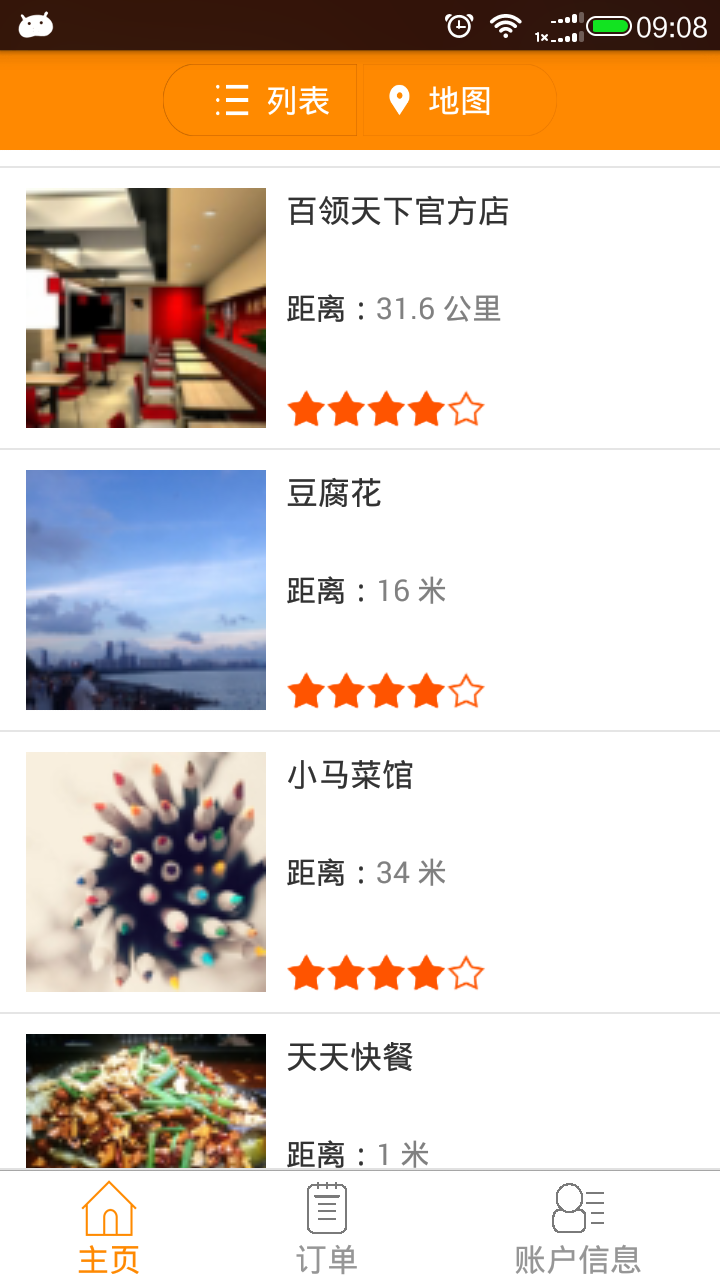This screenshot has width=720, height=1280.
Task: Go to the 主页 home tab
Action: (x=108, y=1226)
